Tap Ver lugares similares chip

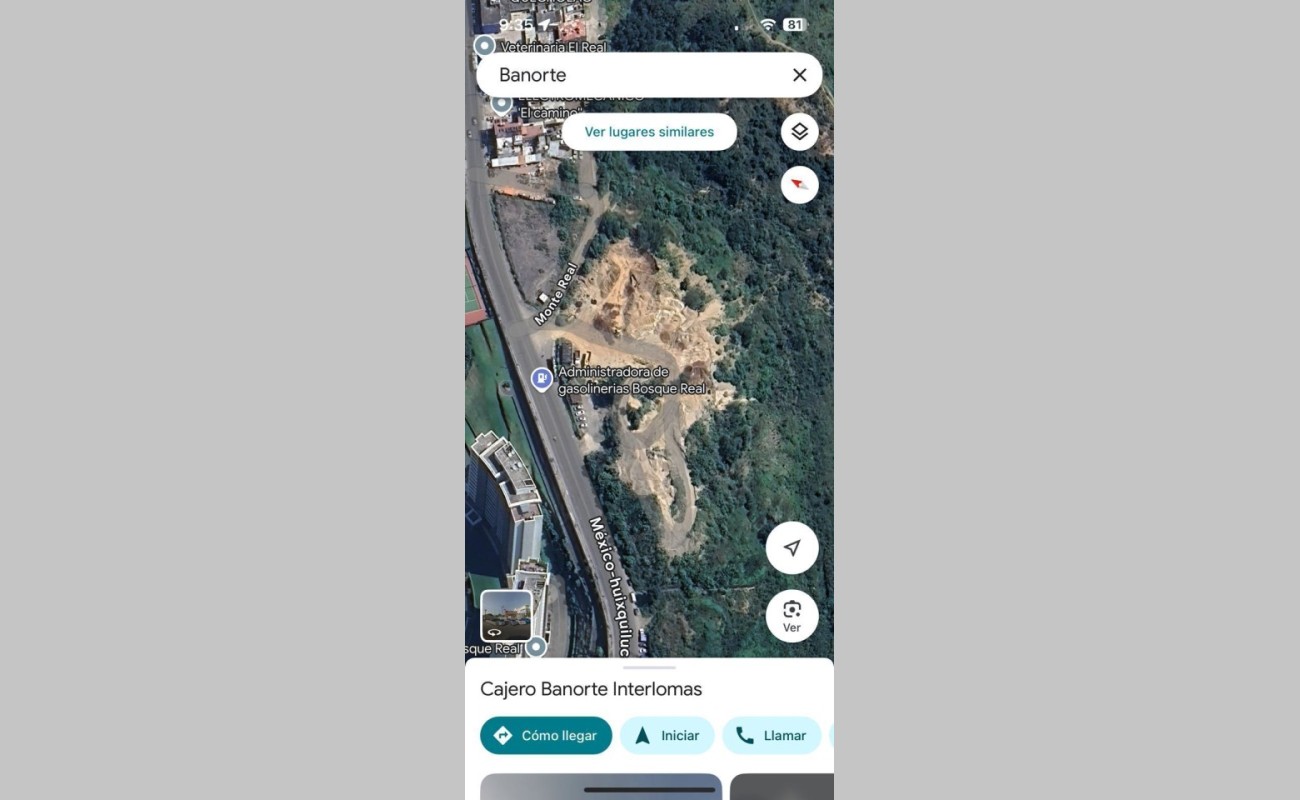click(649, 132)
